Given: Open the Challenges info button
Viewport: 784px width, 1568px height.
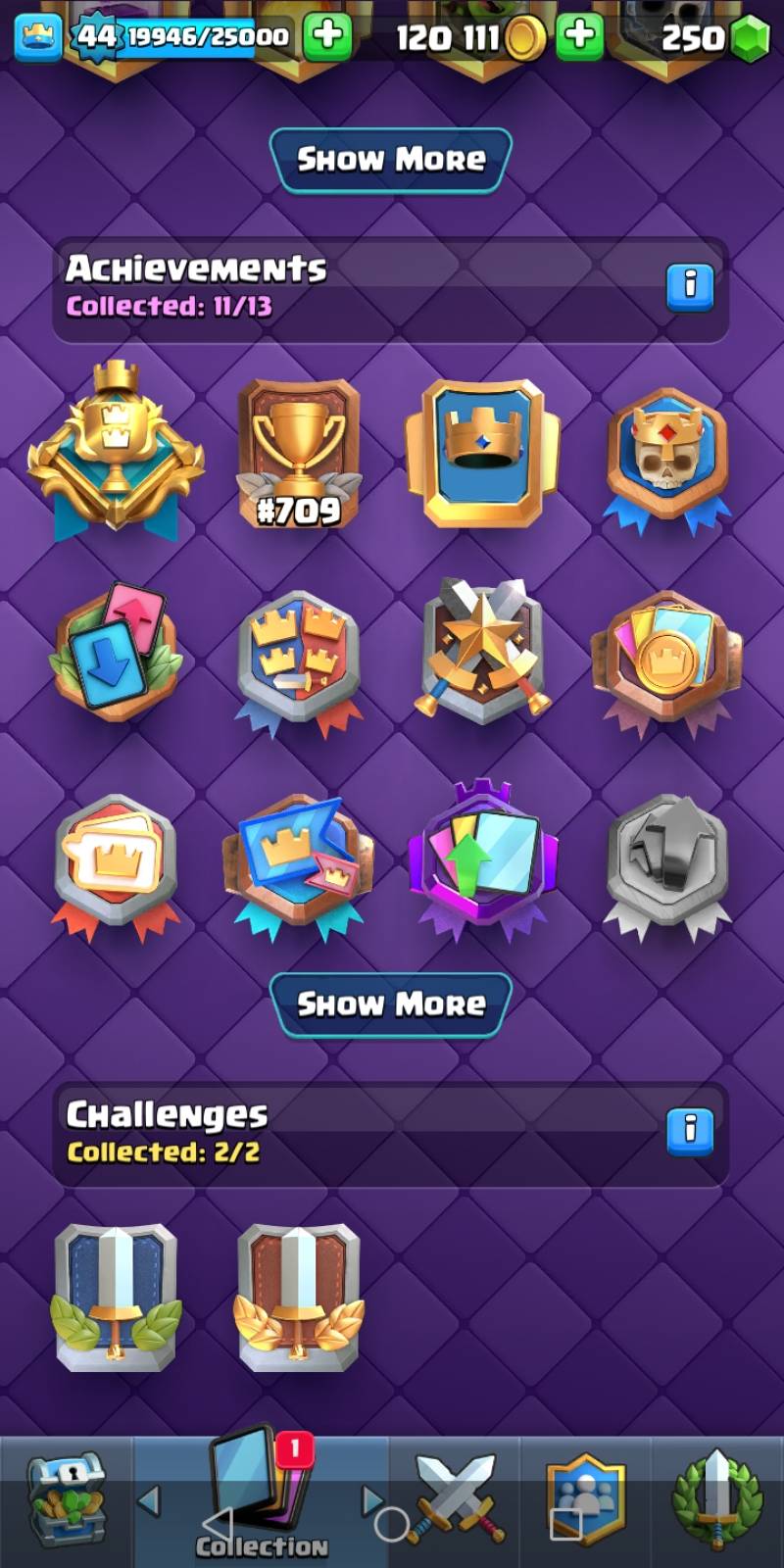Looking at the screenshot, I should (x=690, y=1132).
